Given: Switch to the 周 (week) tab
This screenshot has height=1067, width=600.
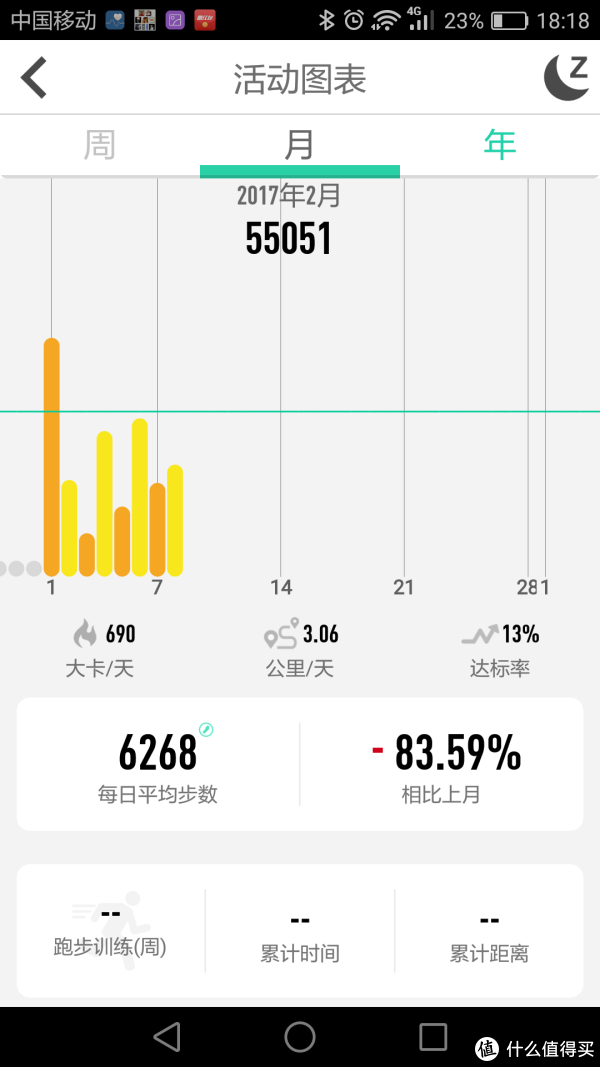Looking at the screenshot, I should 100,145.
